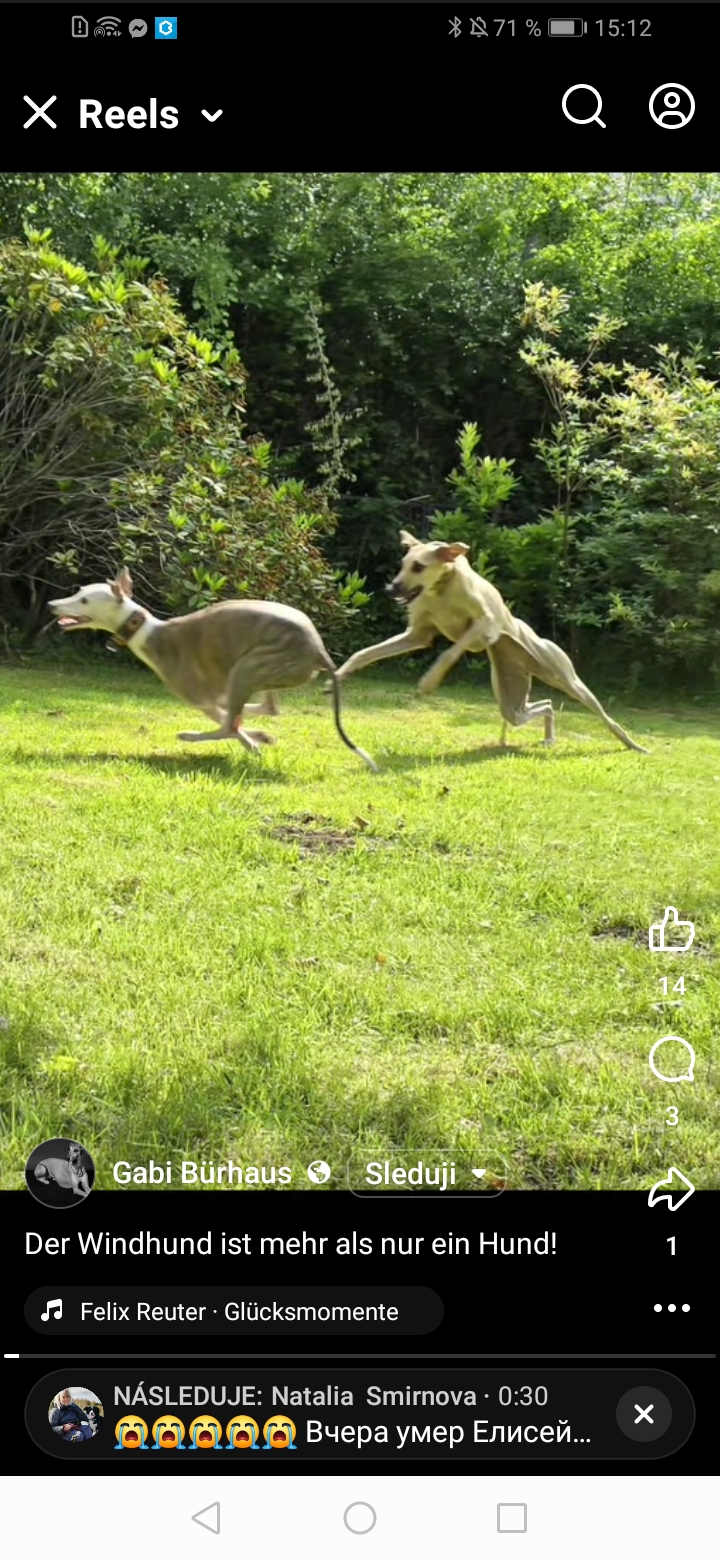Open the search icon

[583, 106]
